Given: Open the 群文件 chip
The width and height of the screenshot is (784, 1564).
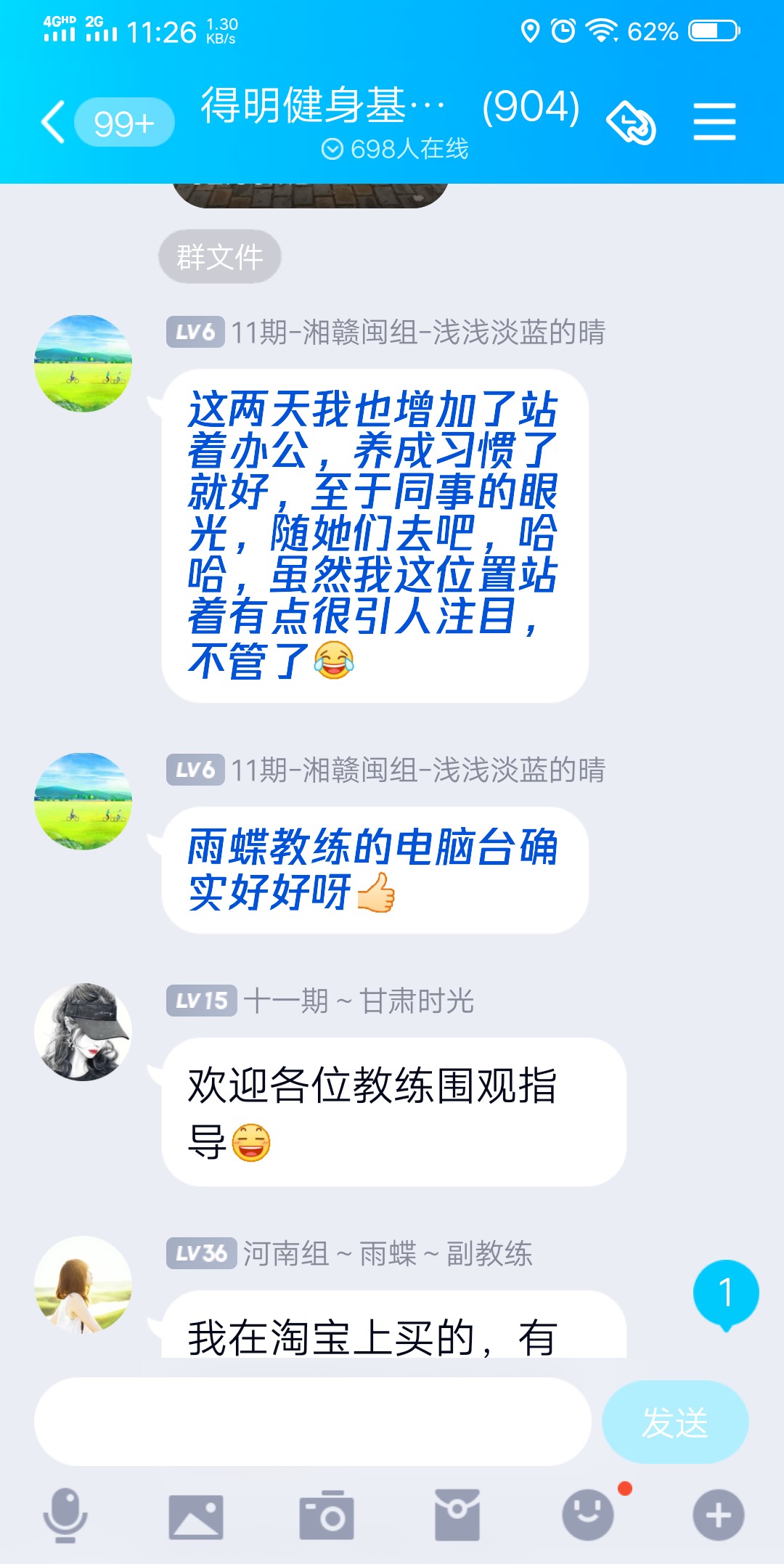Looking at the screenshot, I should (220, 256).
